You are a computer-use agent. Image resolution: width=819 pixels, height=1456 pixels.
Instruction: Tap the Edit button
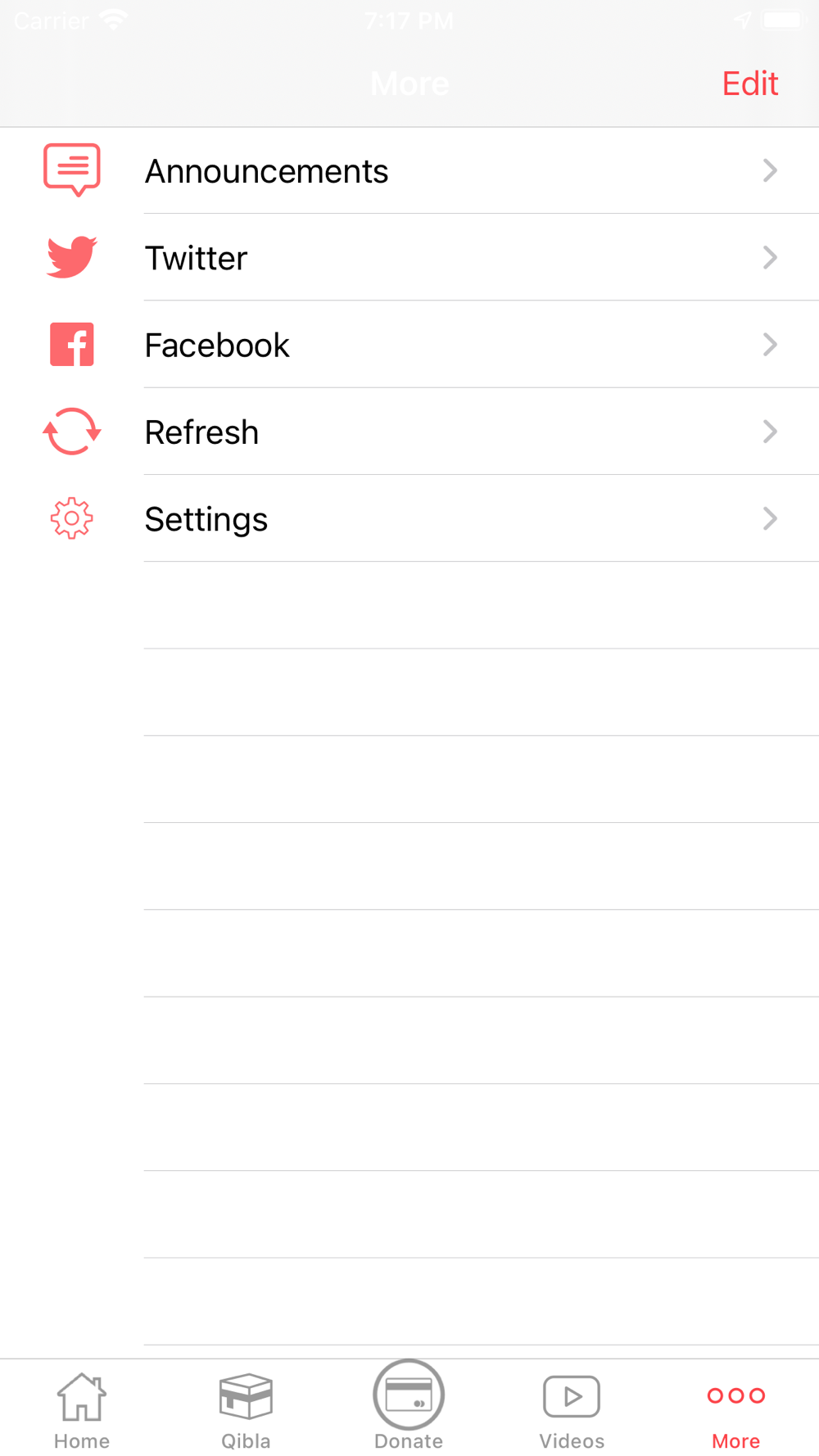(x=749, y=84)
